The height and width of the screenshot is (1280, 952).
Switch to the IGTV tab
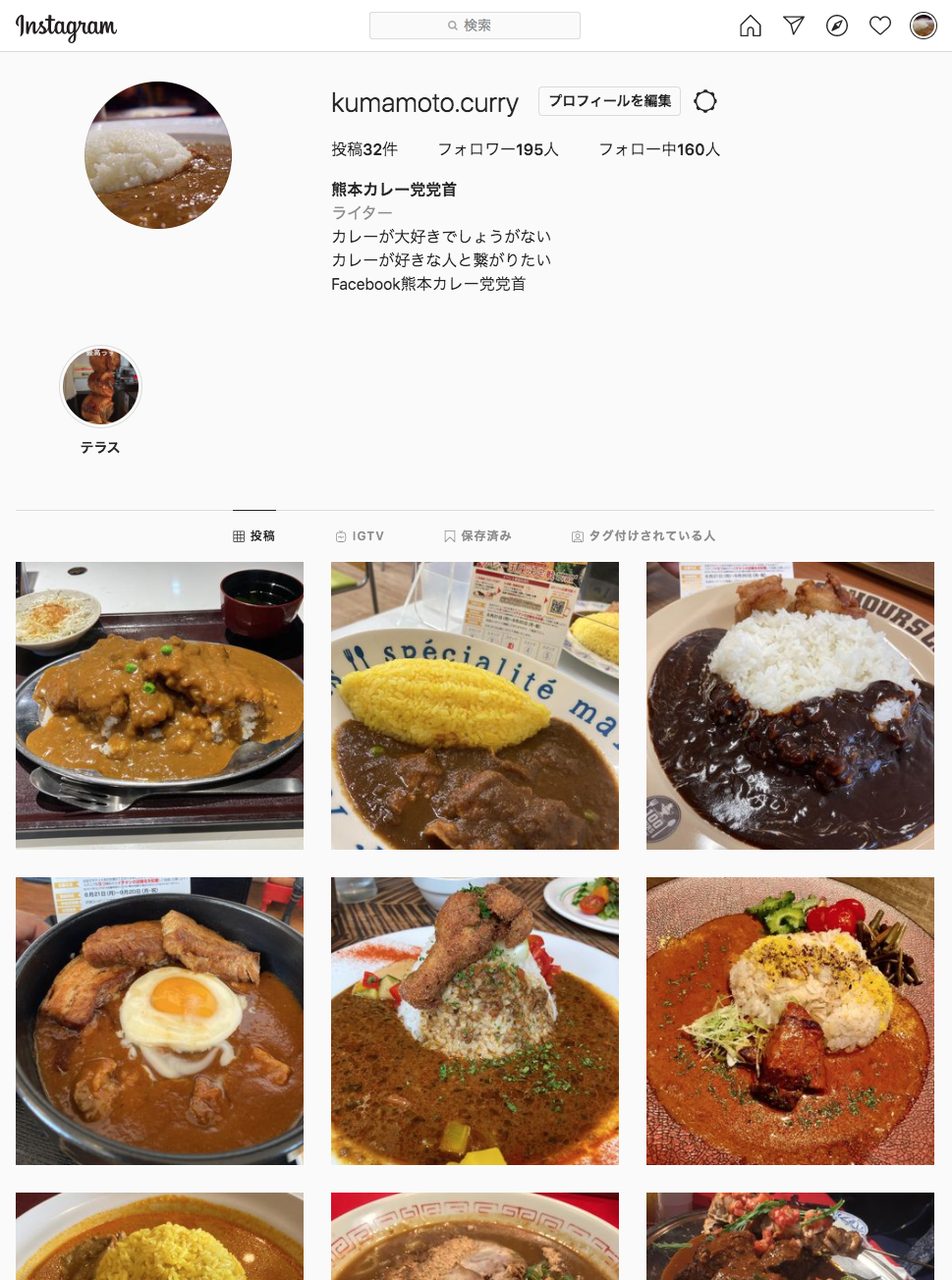[360, 536]
